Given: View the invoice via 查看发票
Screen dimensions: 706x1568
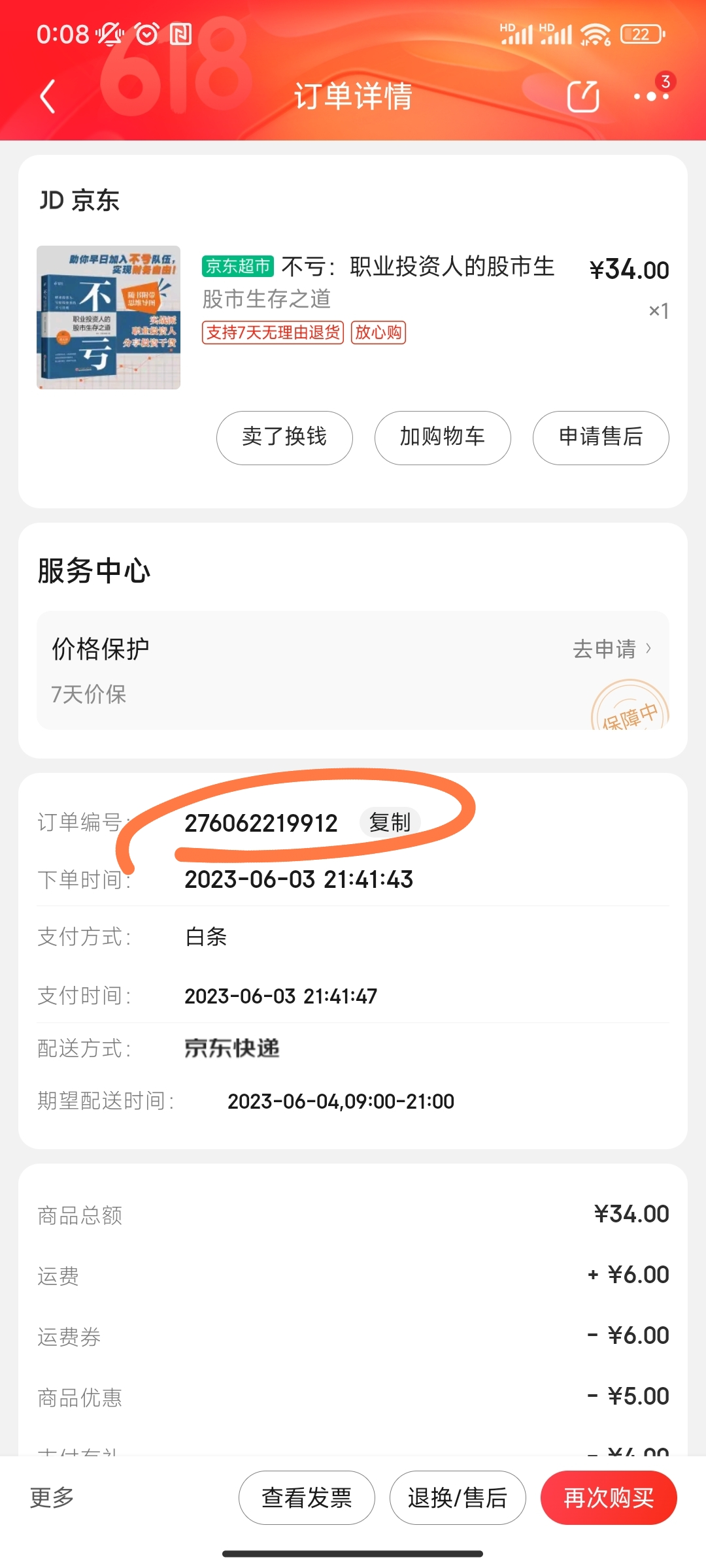Looking at the screenshot, I should click(307, 1497).
